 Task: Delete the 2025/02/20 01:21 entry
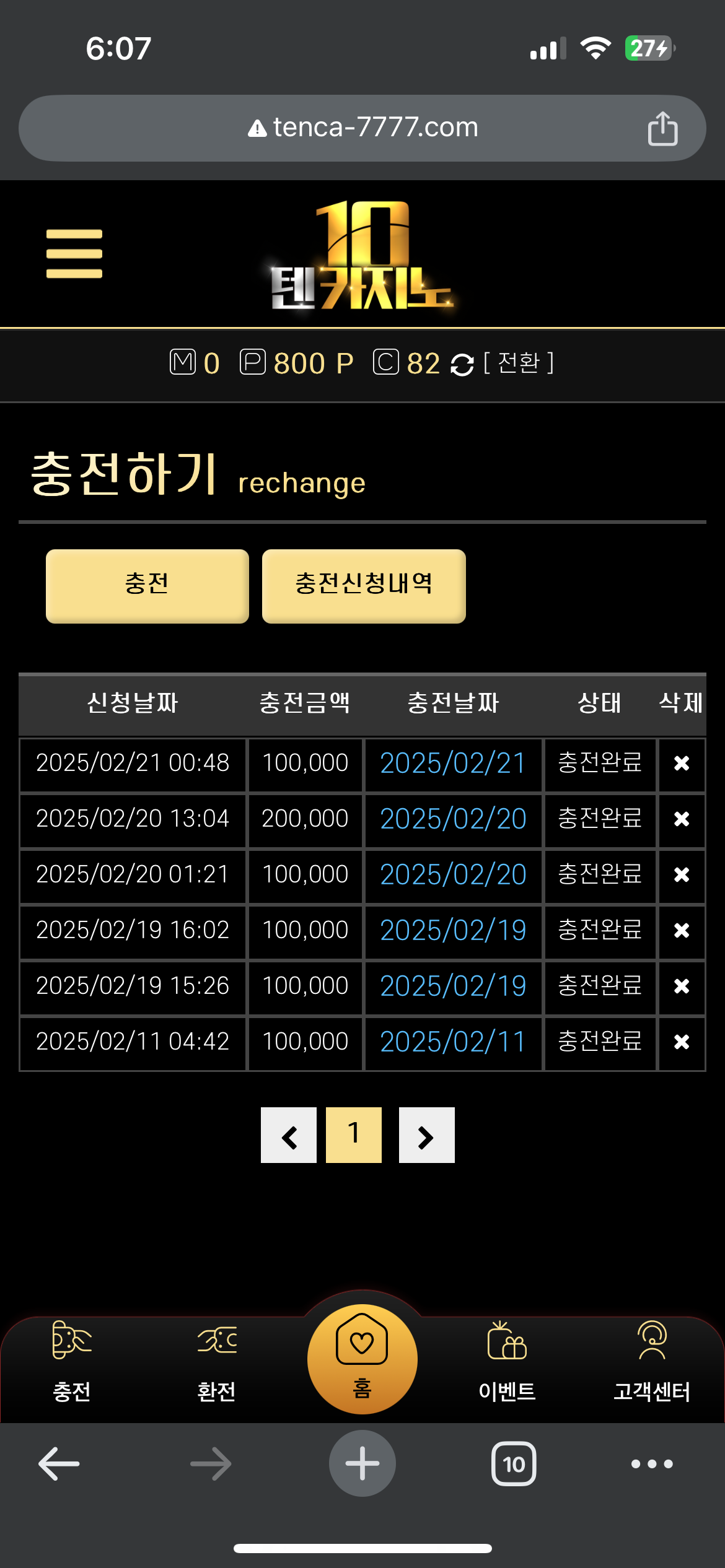pyautogui.click(x=682, y=875)
